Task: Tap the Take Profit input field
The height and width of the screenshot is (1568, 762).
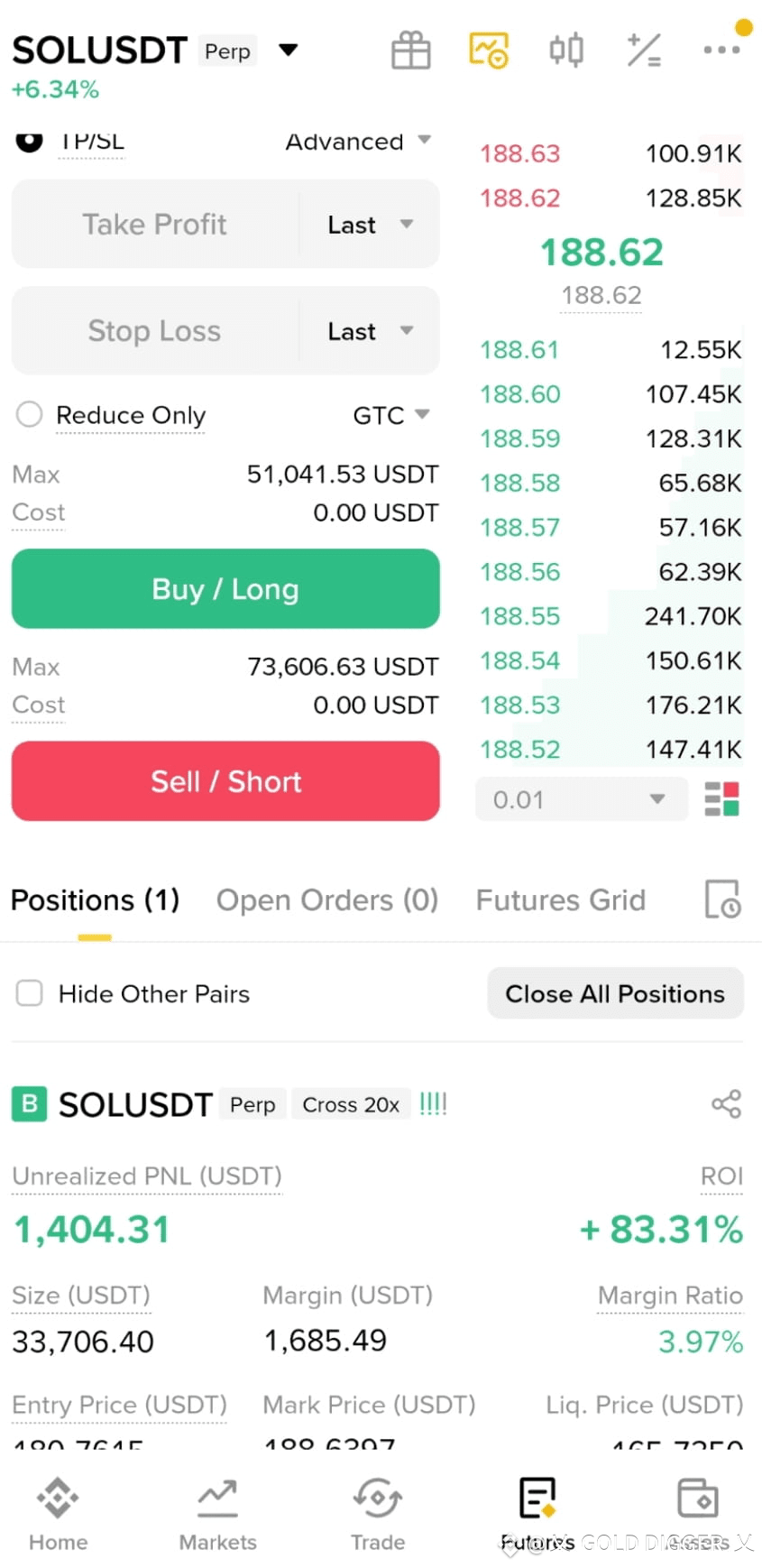Action: 155,224
